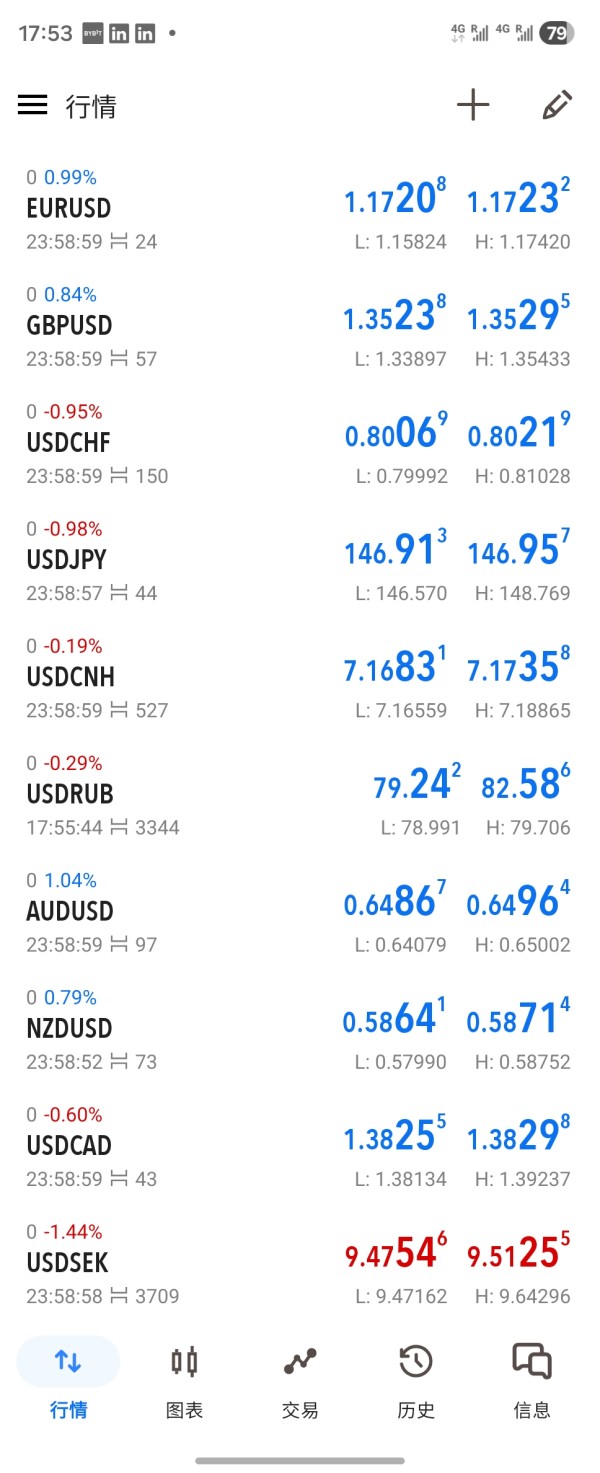600x1473 pixels.
Task: Add a new symbol with plus icon
Action: [473, 105]
